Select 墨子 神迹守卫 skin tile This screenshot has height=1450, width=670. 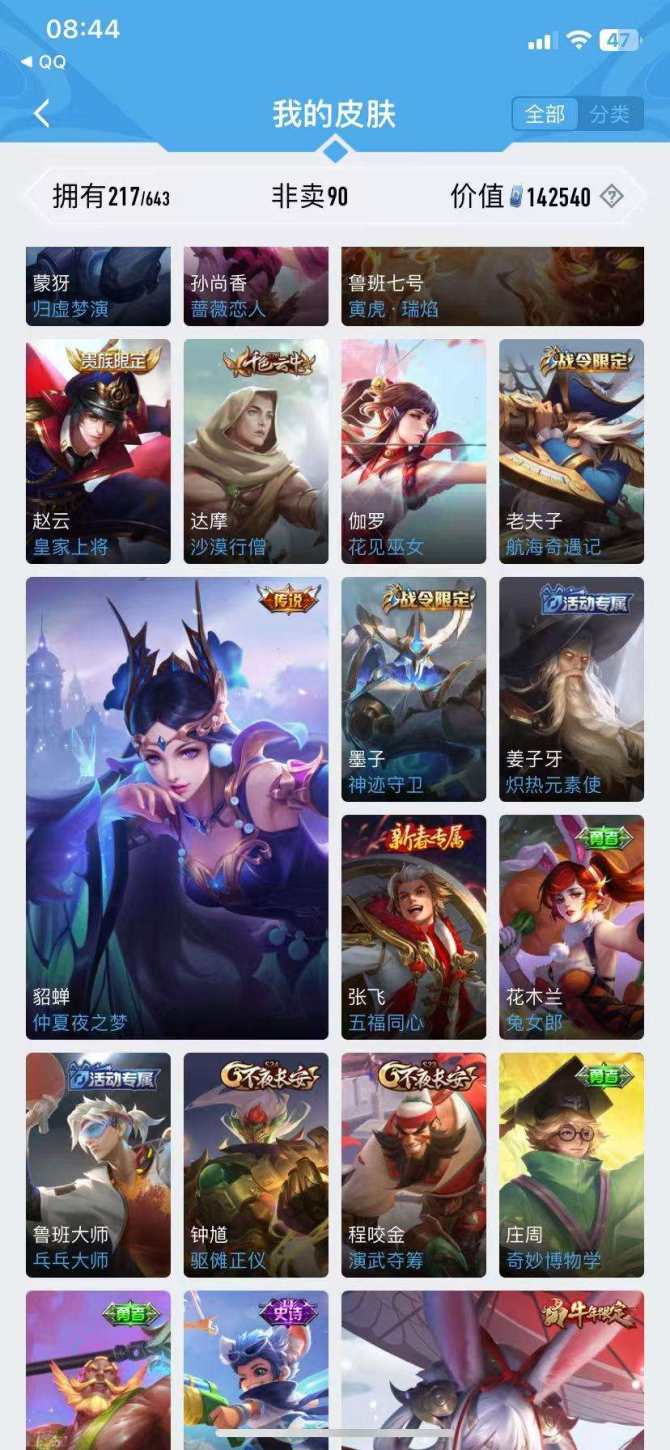414,689
